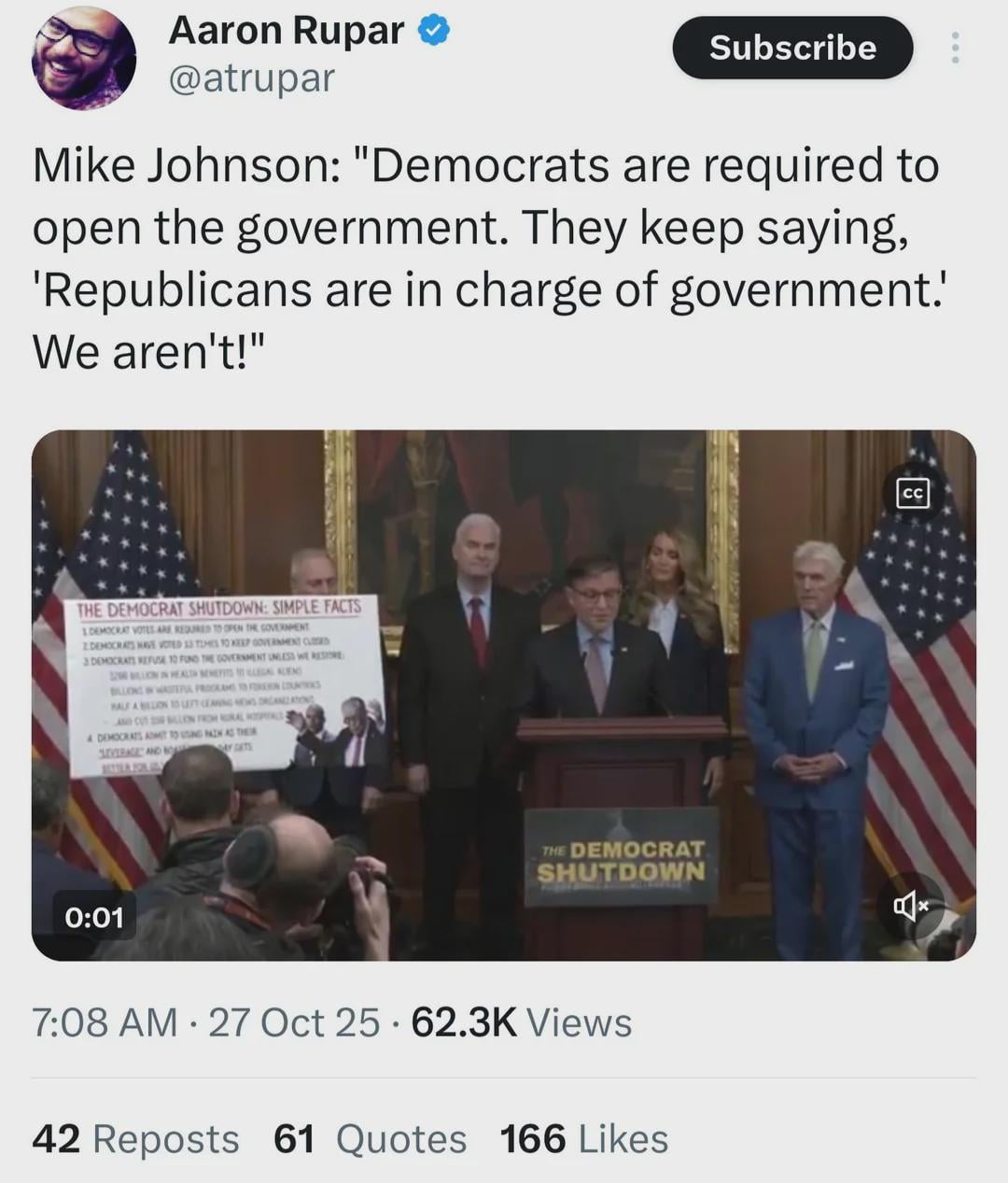Toggle closed captions on the video

[x=913, y=493]
